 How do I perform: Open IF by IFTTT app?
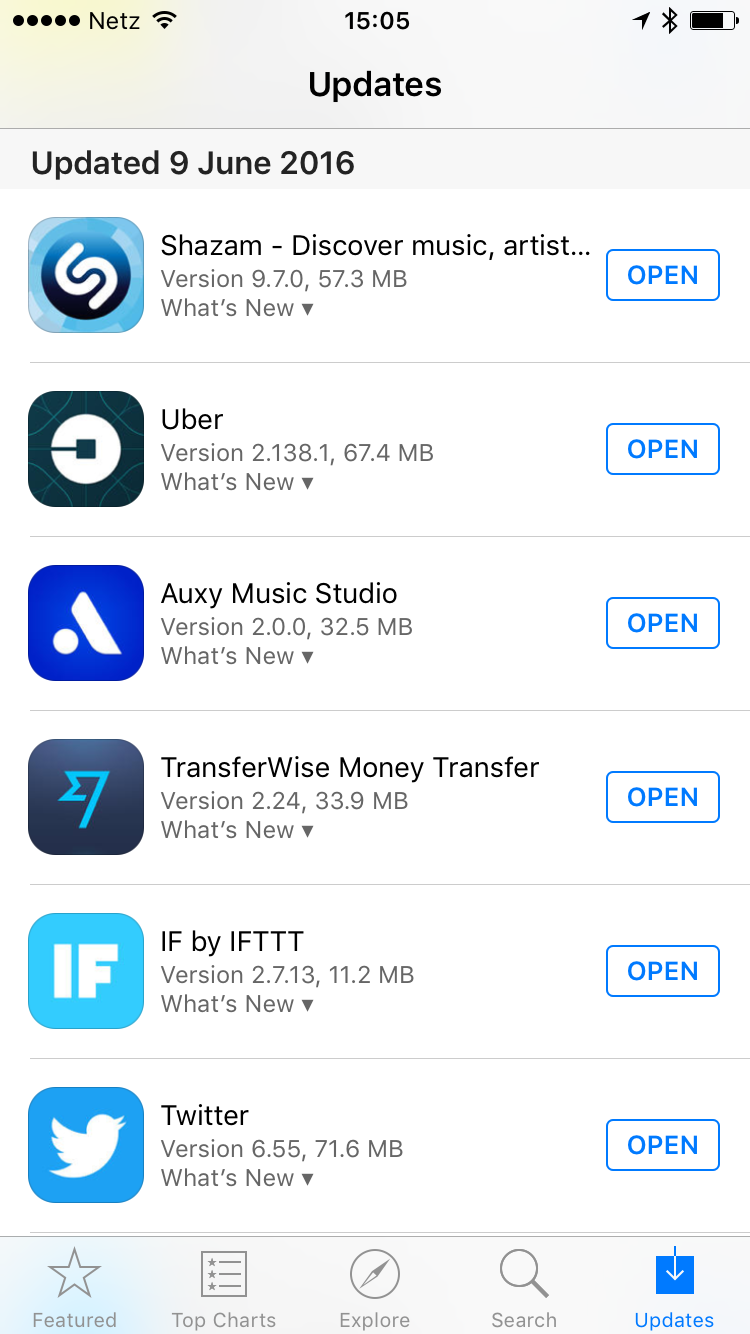coord(662,971)
